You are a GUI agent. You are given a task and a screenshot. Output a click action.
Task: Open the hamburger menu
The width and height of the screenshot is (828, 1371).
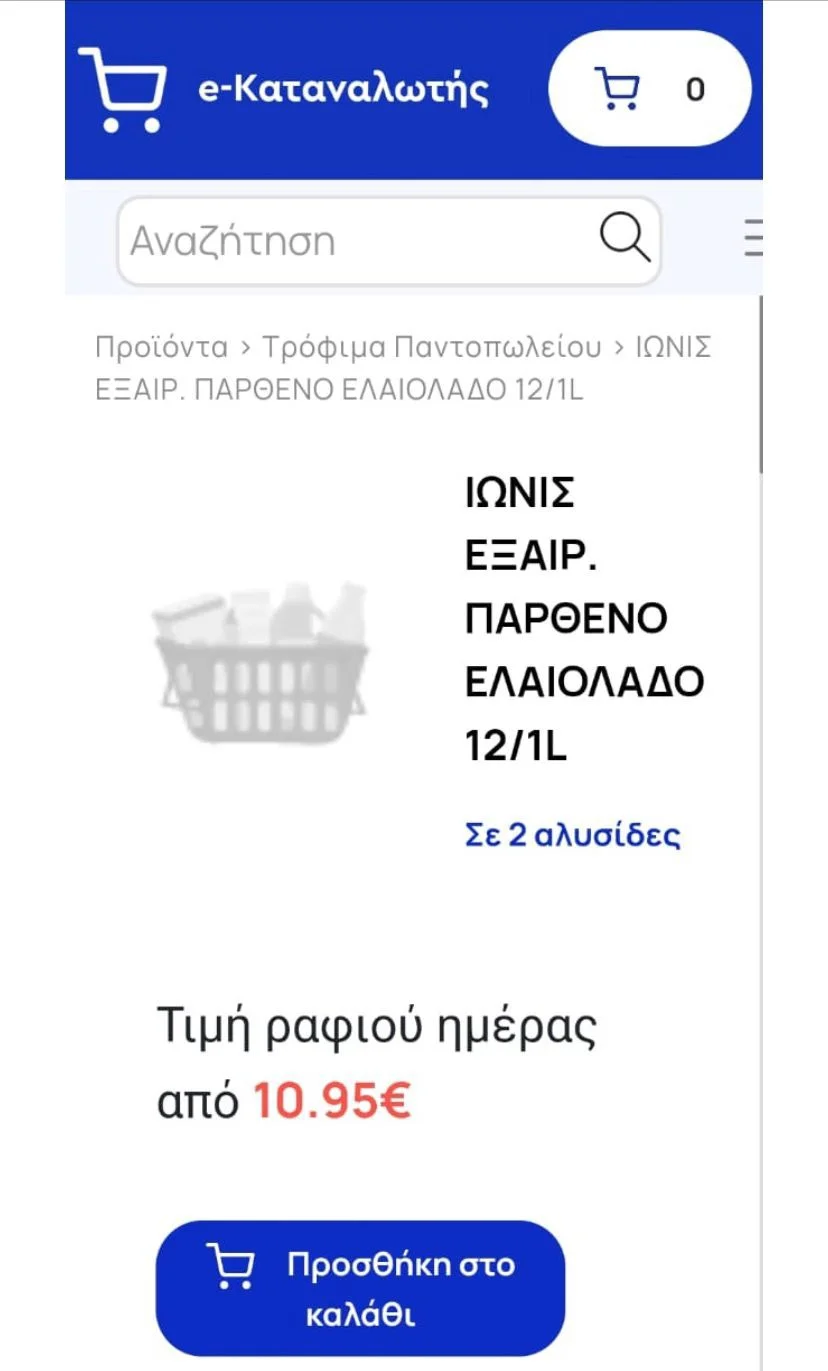click(753, 240)
